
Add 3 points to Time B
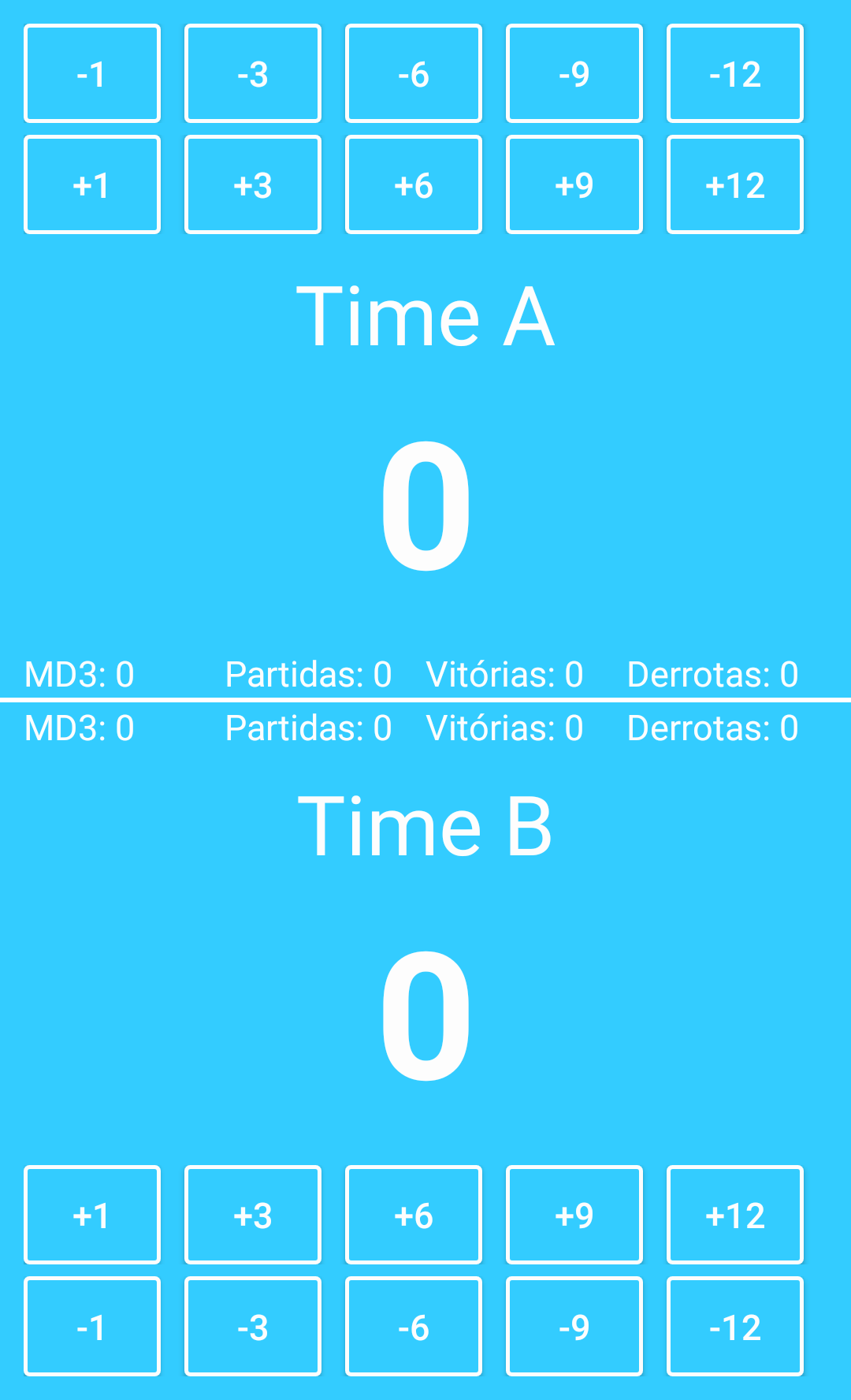pos(253,1215)
